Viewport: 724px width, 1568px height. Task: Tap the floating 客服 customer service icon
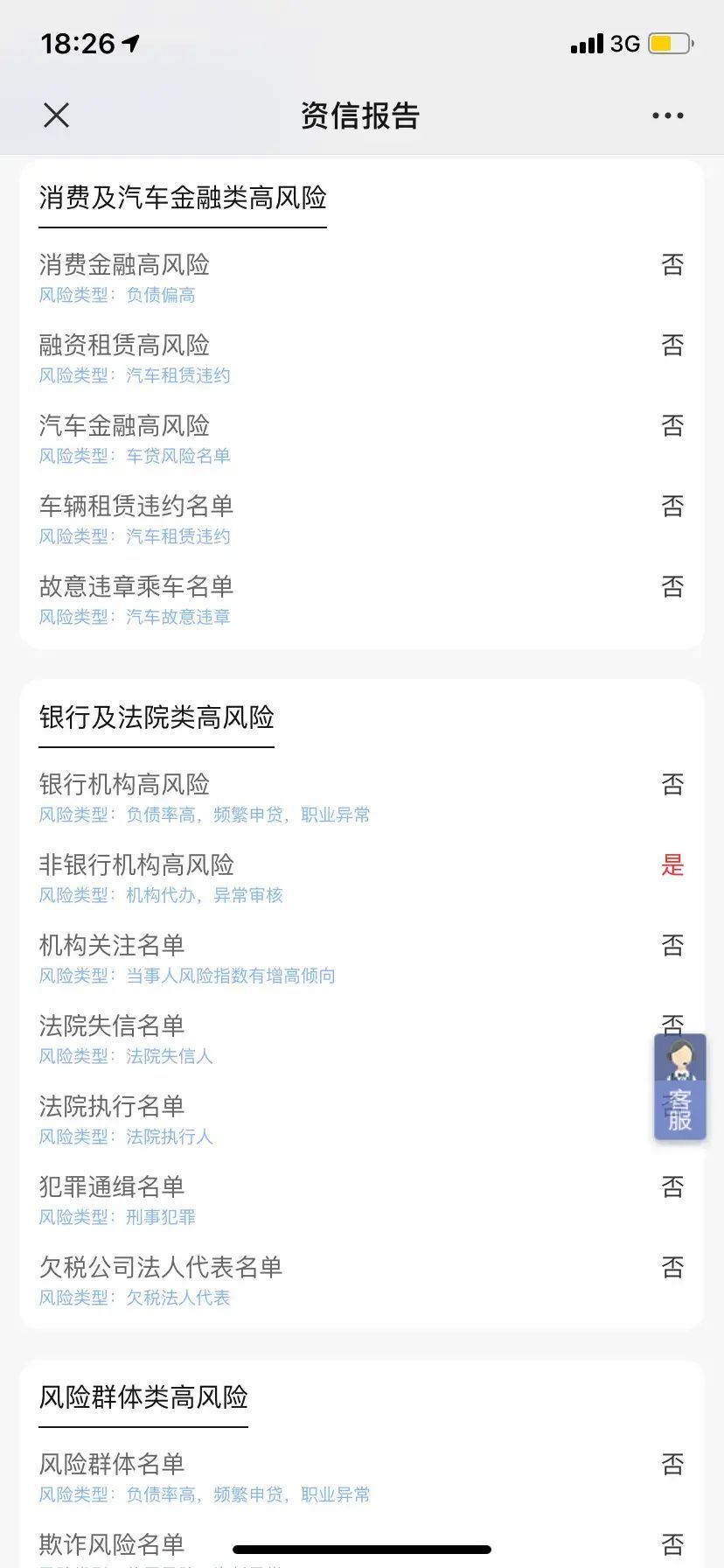(x=679, y=1088)
